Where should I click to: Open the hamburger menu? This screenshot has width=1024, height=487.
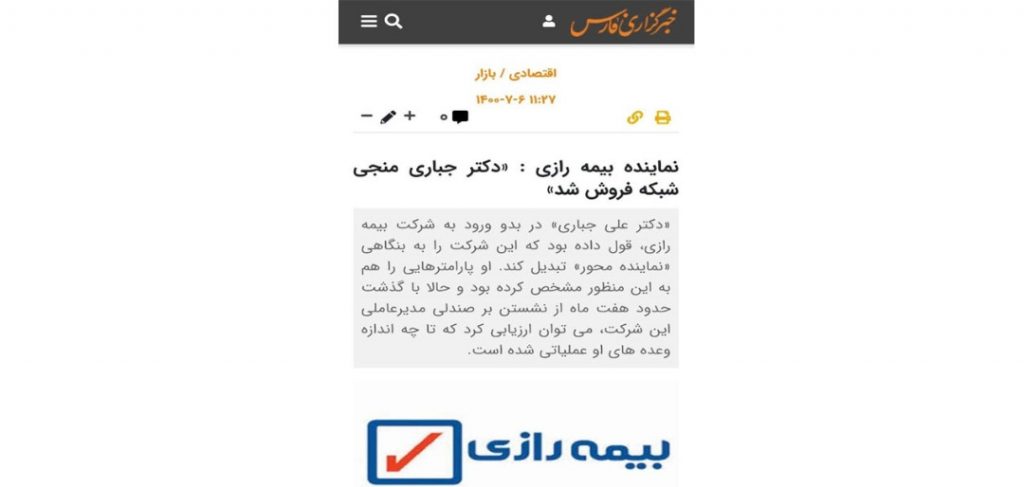[x=369, y=21]
